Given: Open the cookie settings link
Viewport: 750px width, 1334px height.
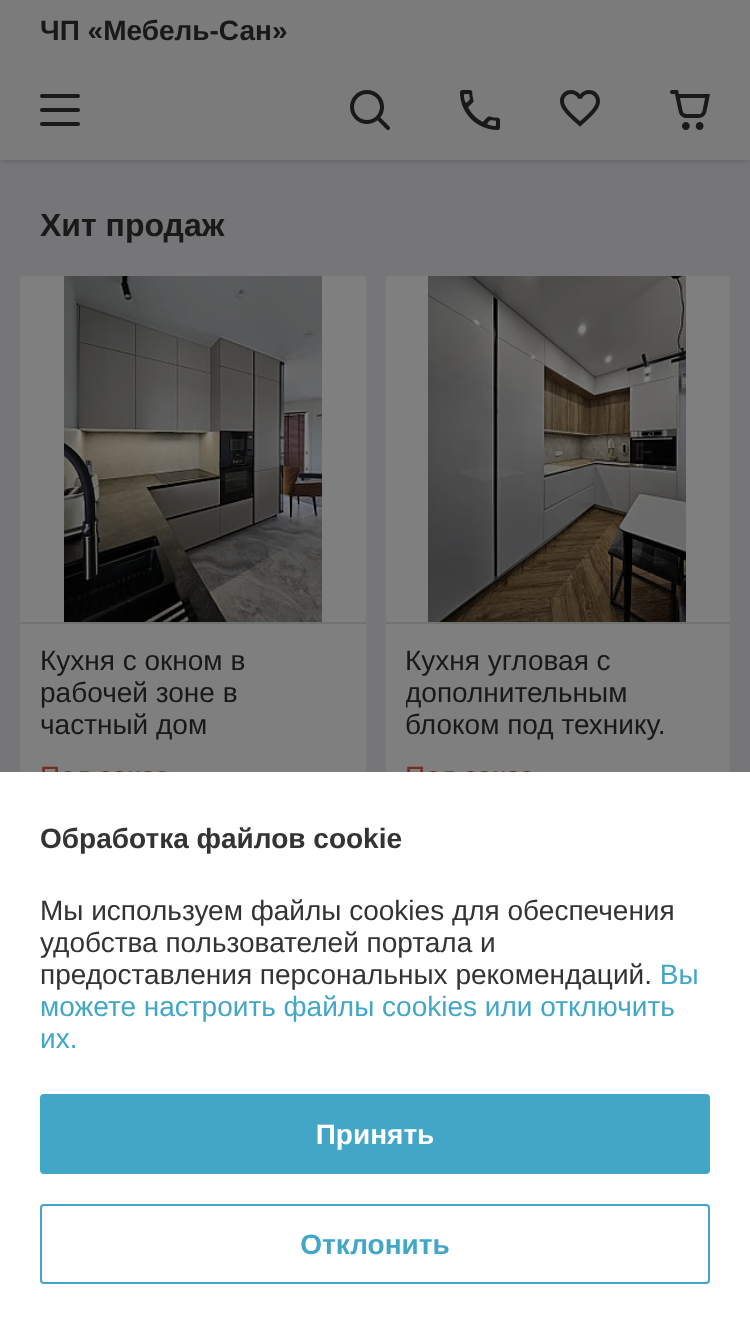Looking at the screenshot, I should [369, 1007].
